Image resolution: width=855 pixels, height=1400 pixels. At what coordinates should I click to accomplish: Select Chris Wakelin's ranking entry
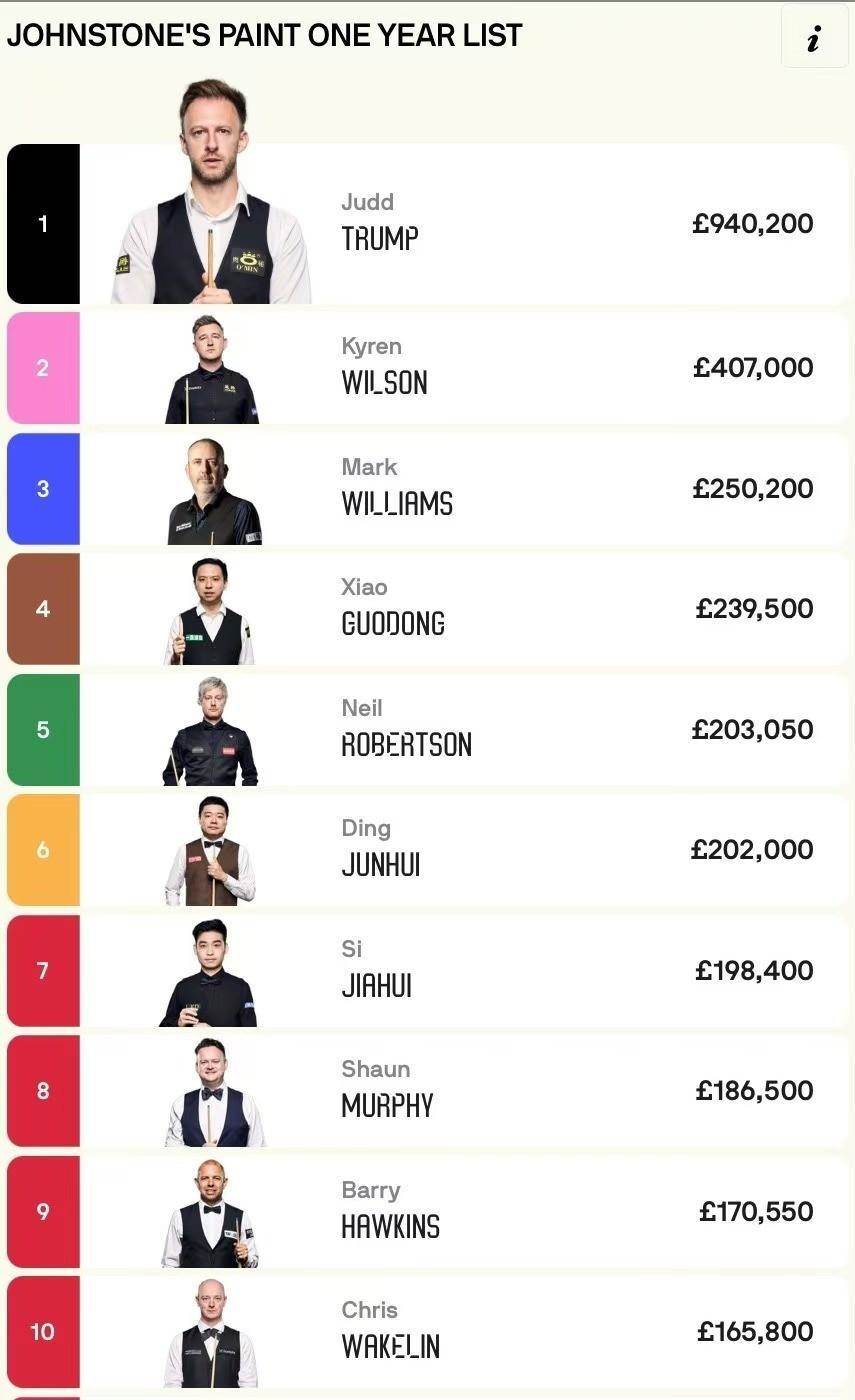point(428,1332)
